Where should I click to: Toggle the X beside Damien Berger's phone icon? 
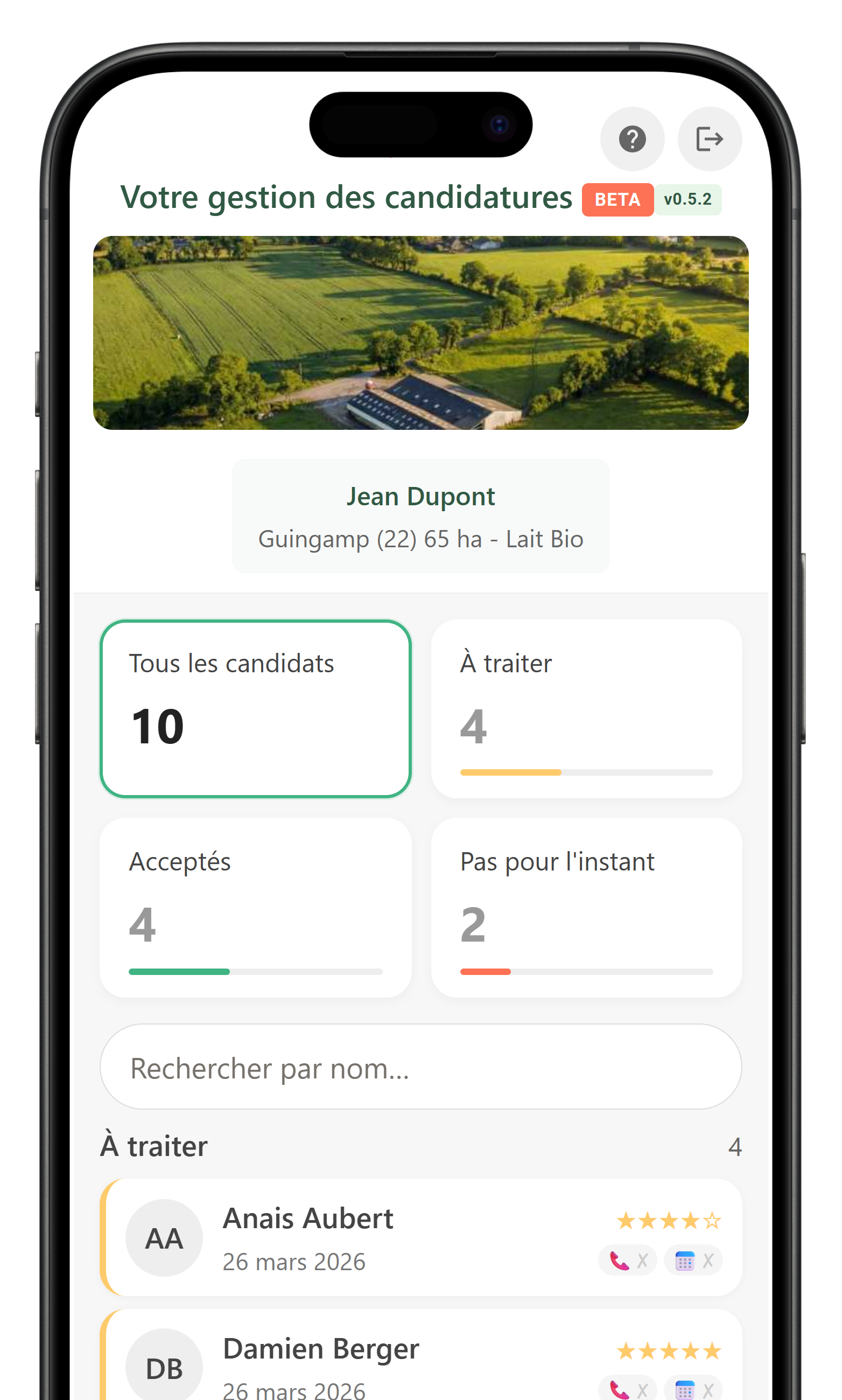pyautogui.click(x=643, y=1390)
